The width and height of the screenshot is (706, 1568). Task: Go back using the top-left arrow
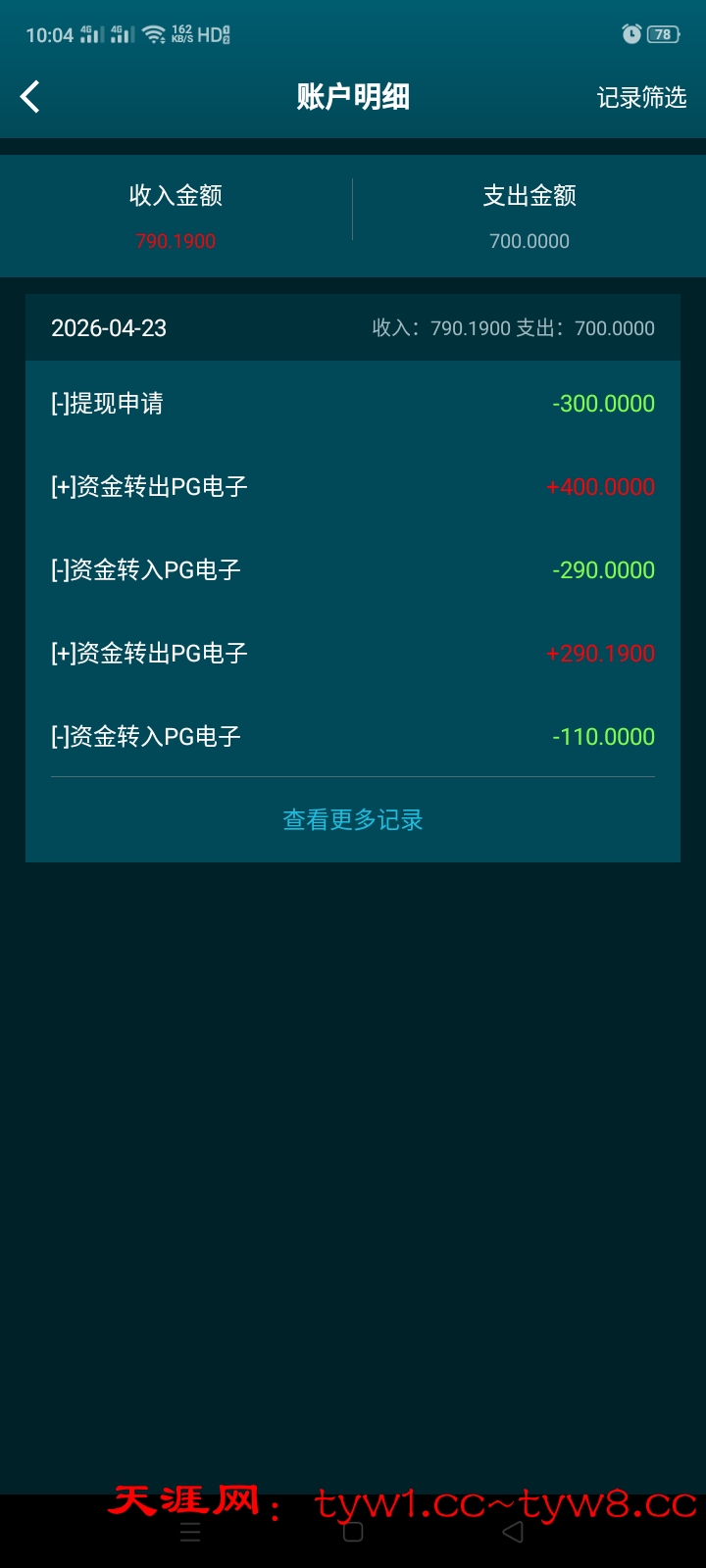tap(30, 97)
